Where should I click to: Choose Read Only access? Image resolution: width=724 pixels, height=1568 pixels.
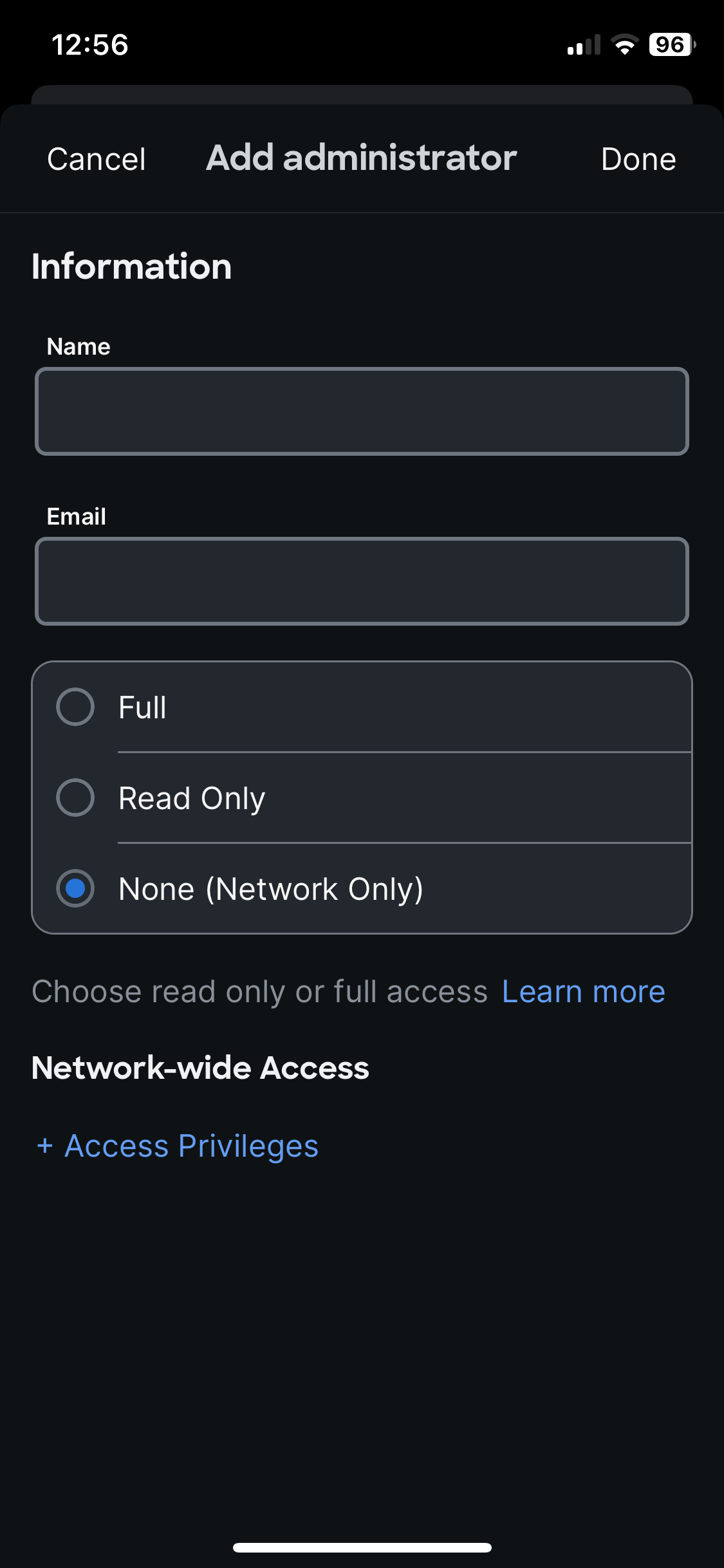(x=362, y=798)
